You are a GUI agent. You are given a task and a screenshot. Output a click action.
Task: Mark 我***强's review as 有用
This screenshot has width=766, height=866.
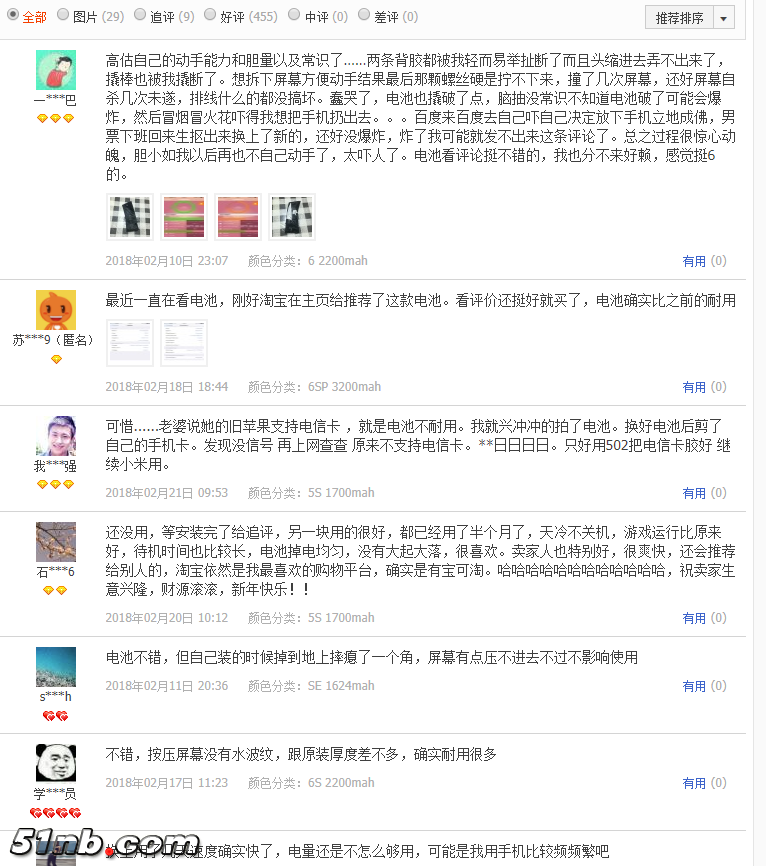point(693,493)
